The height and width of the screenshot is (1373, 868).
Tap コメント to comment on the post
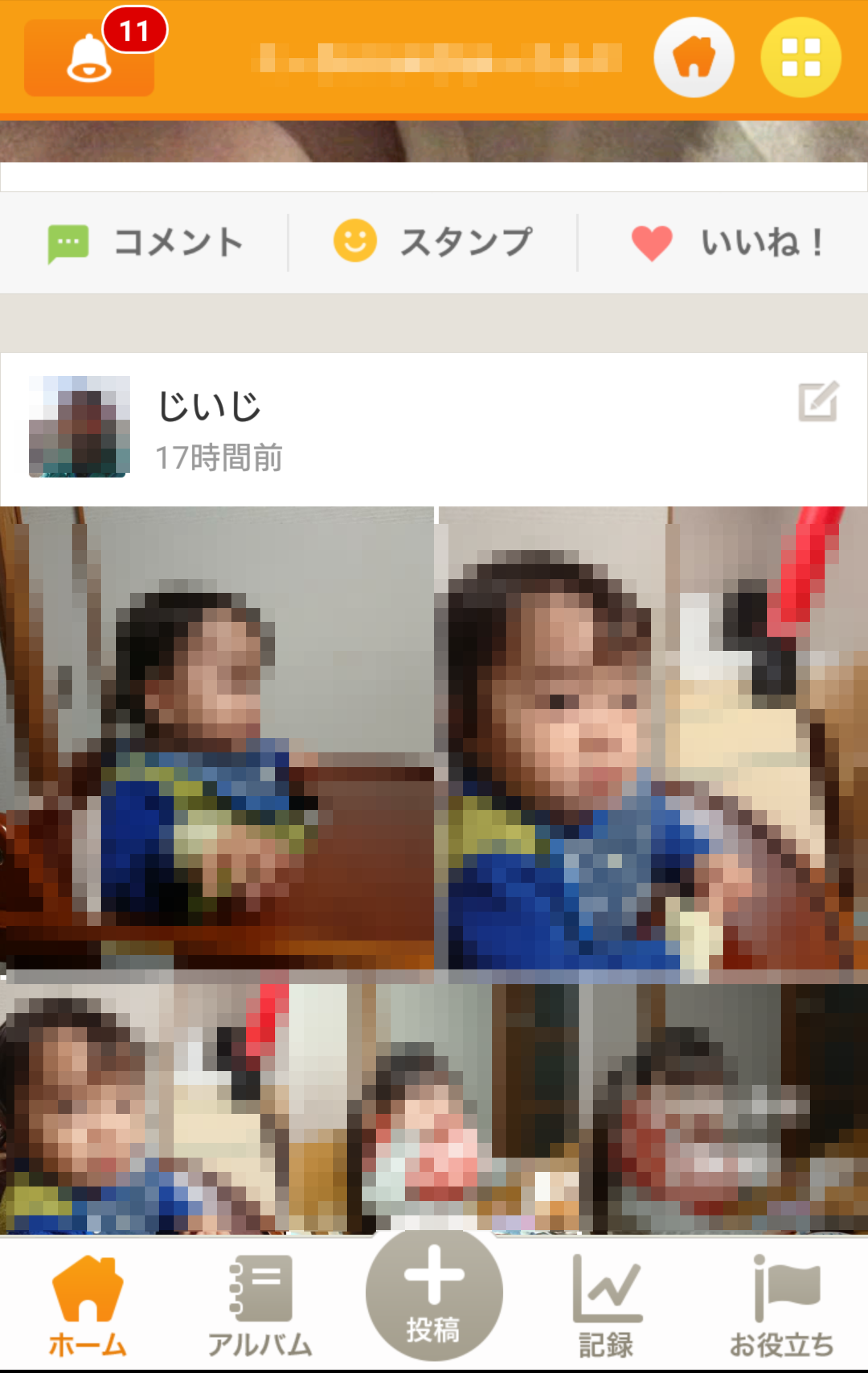click(146, 242)
